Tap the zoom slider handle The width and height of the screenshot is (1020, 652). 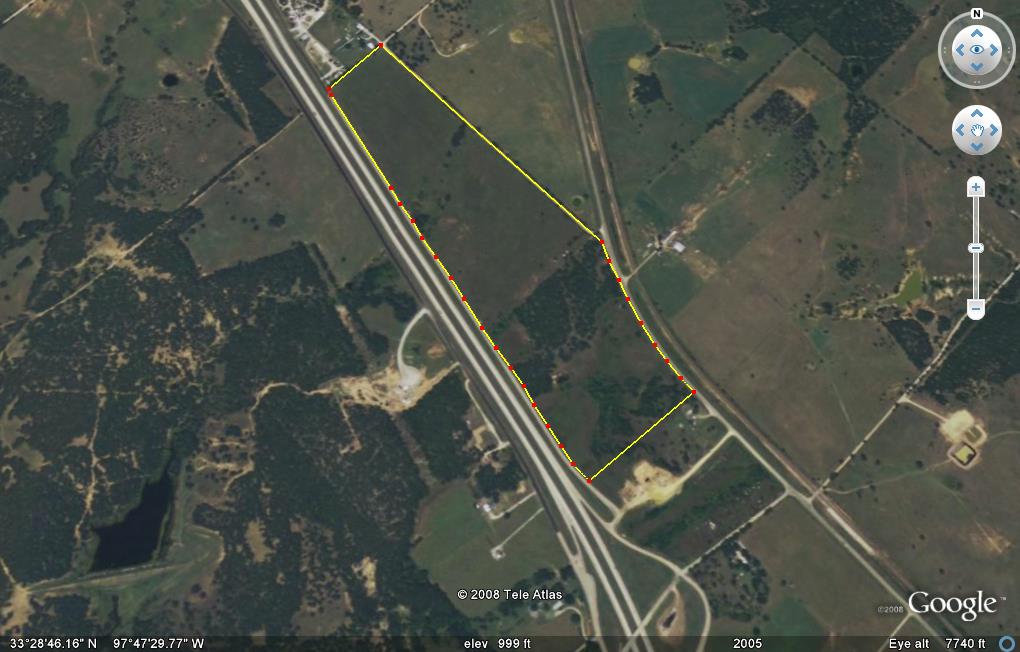(976, 248)
